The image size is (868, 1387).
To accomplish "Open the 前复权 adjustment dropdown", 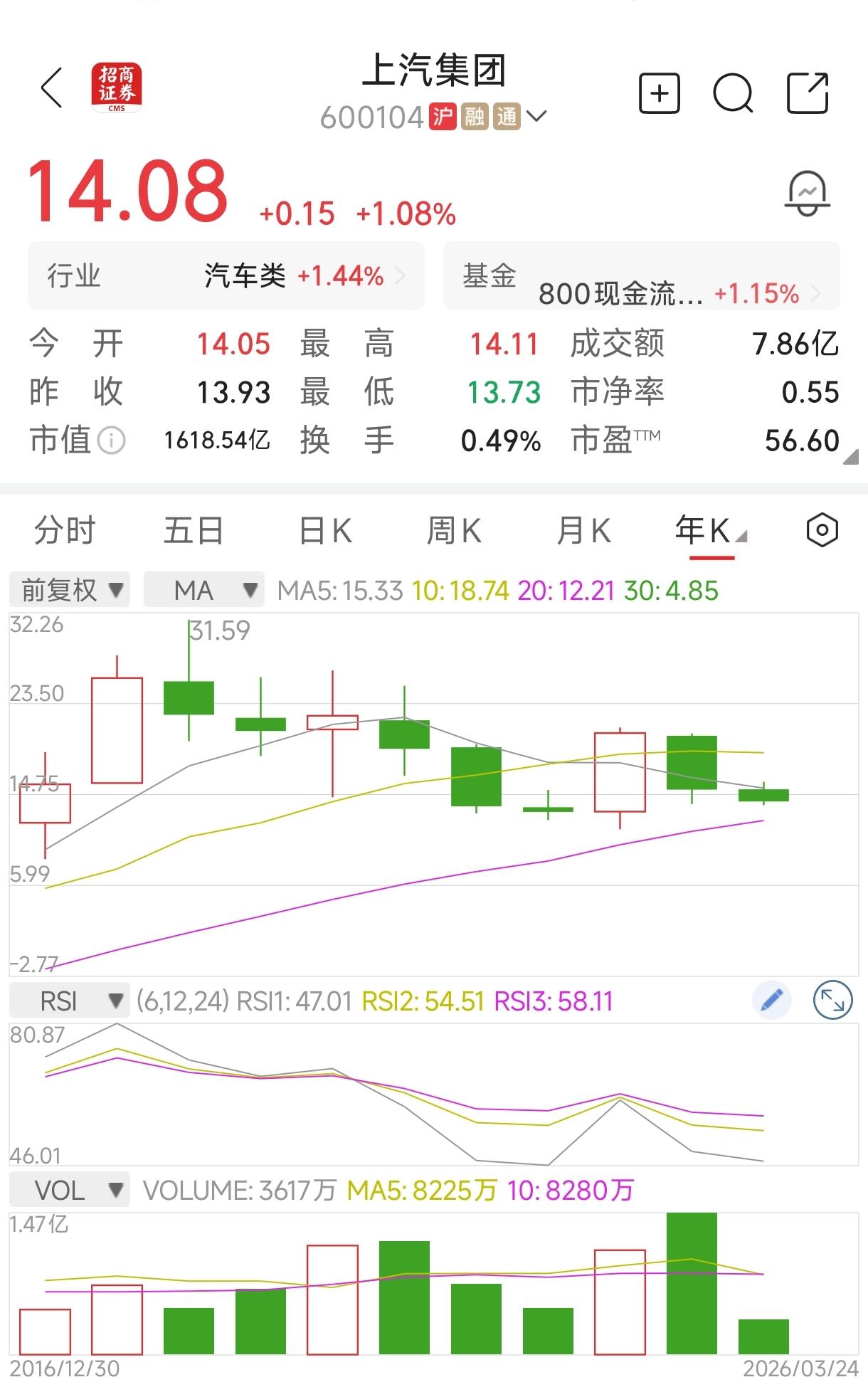I will pyautogui.click(x=70, y=590).
